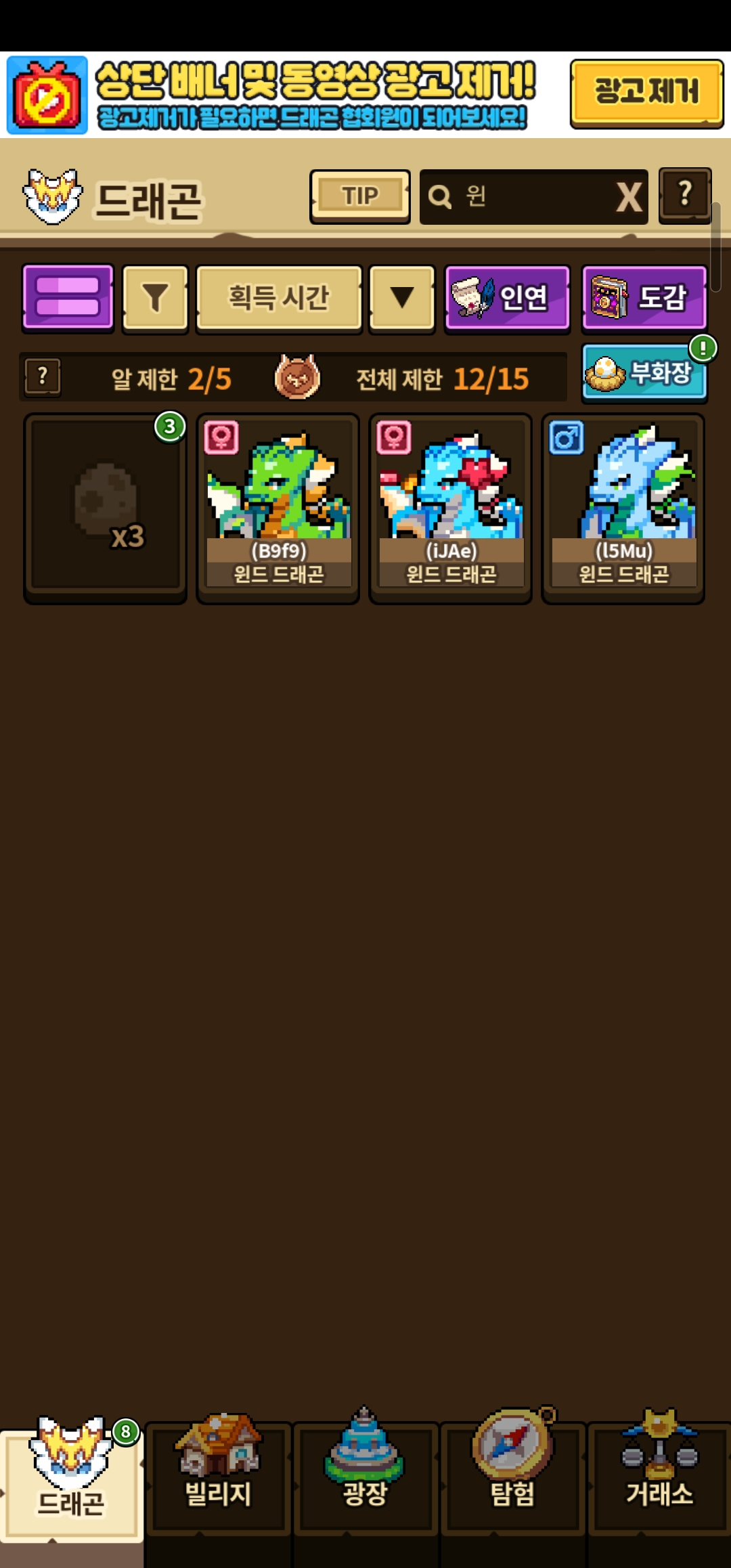
Task: Open the TIP button
Action: pyautogui.click(x=359, y=196)
